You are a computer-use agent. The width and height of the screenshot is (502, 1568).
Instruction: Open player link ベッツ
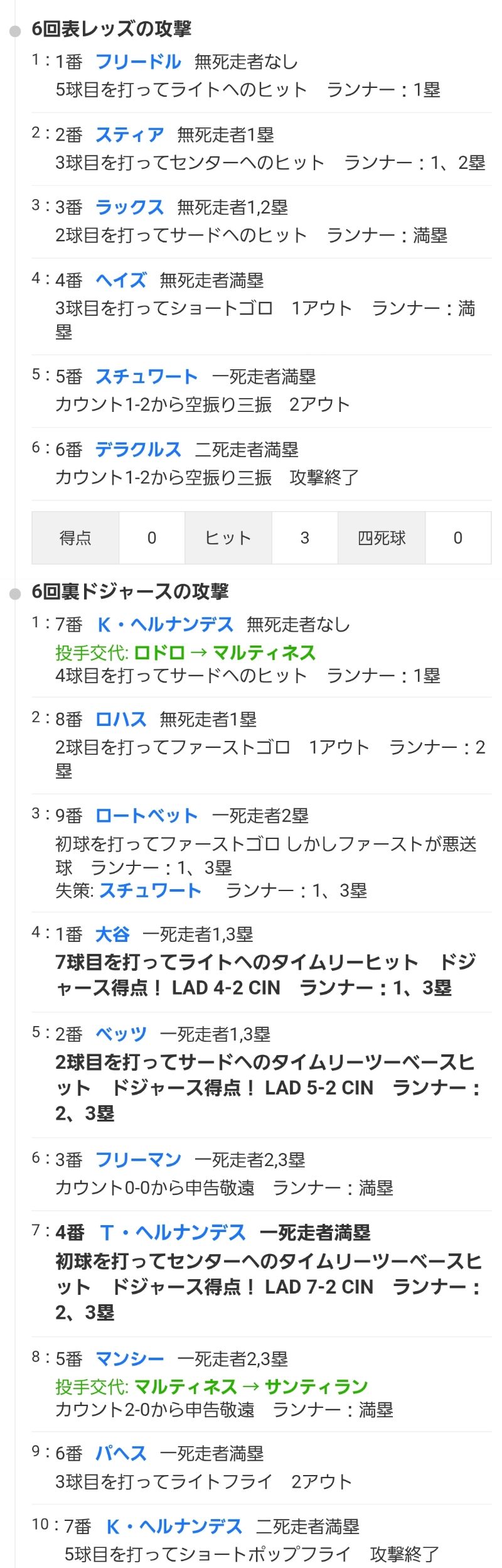120,1034
